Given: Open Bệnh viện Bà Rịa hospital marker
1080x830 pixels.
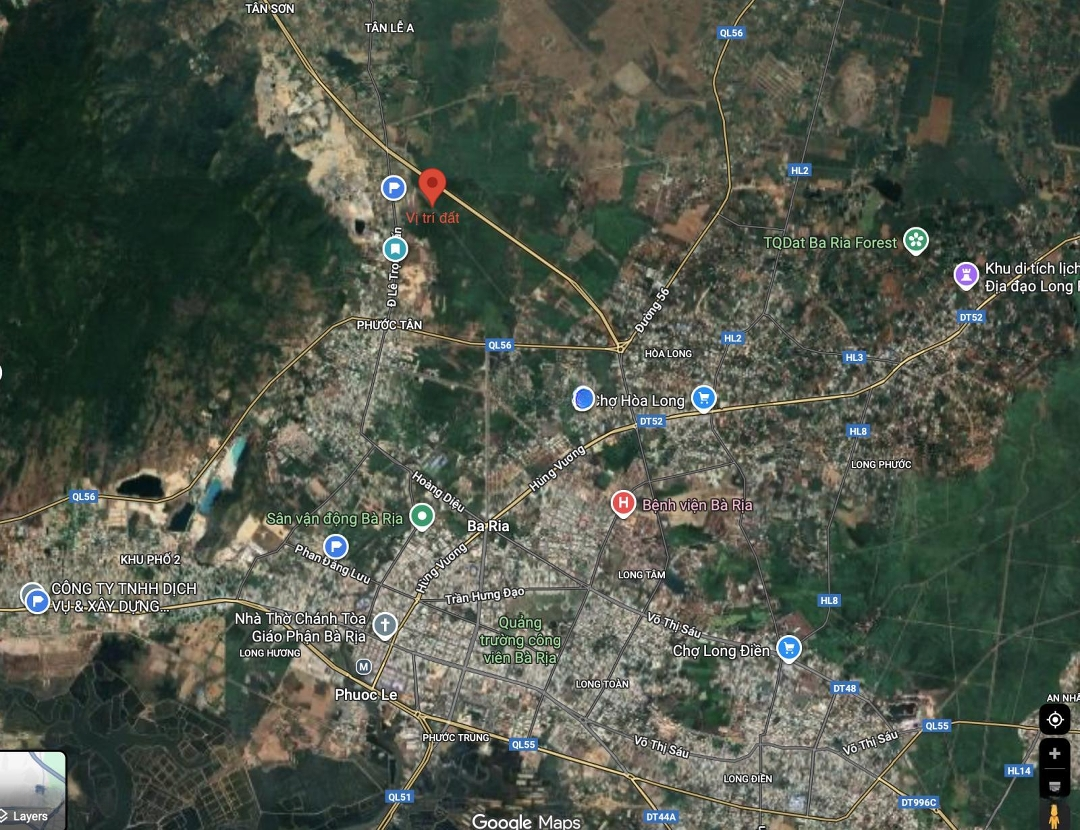Looking at the screenshot, I should 624,504.
